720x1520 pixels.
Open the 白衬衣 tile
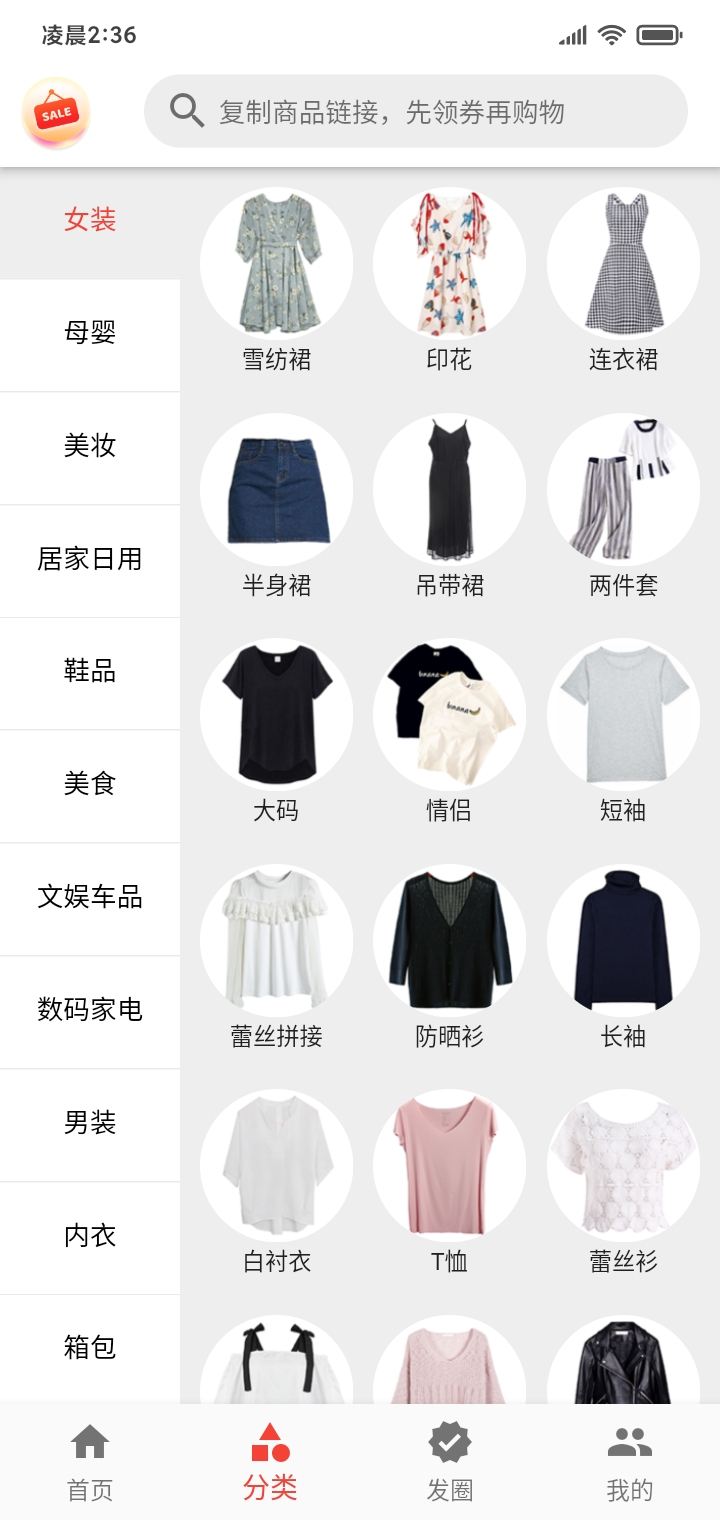pos(277,1182)
